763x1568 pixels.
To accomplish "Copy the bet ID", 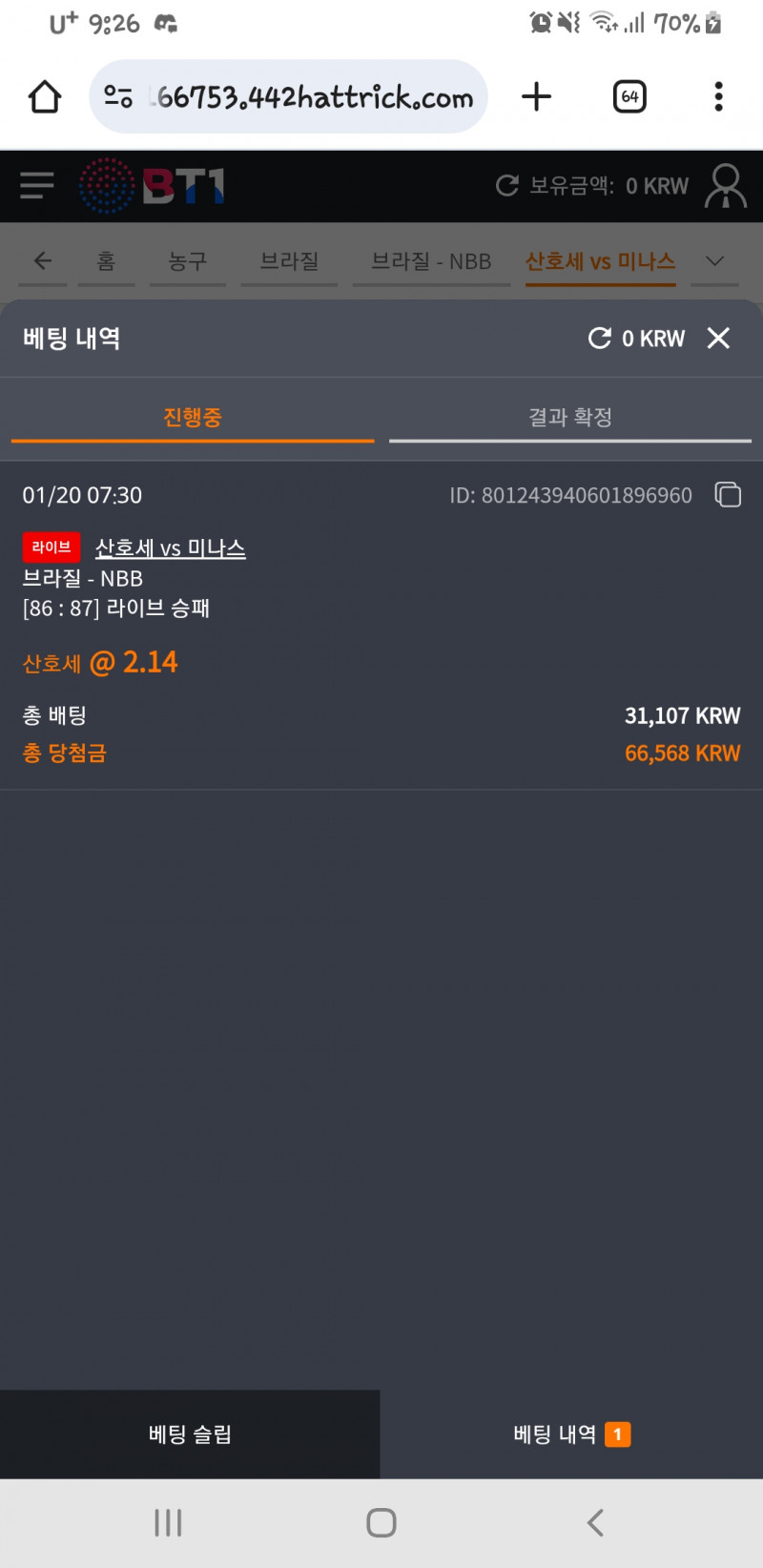I will coord(728,494).
